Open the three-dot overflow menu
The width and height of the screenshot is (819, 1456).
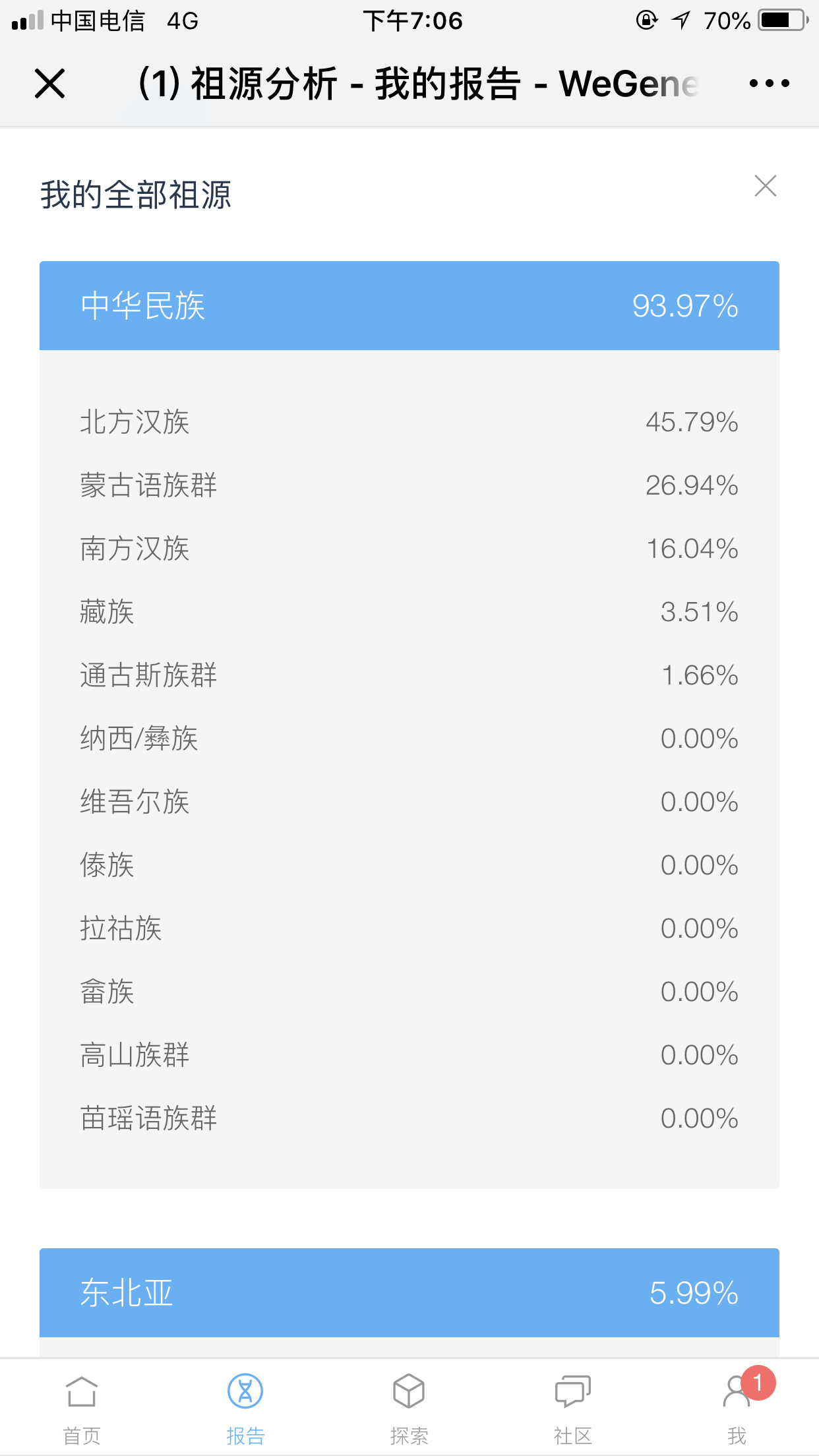769,83
